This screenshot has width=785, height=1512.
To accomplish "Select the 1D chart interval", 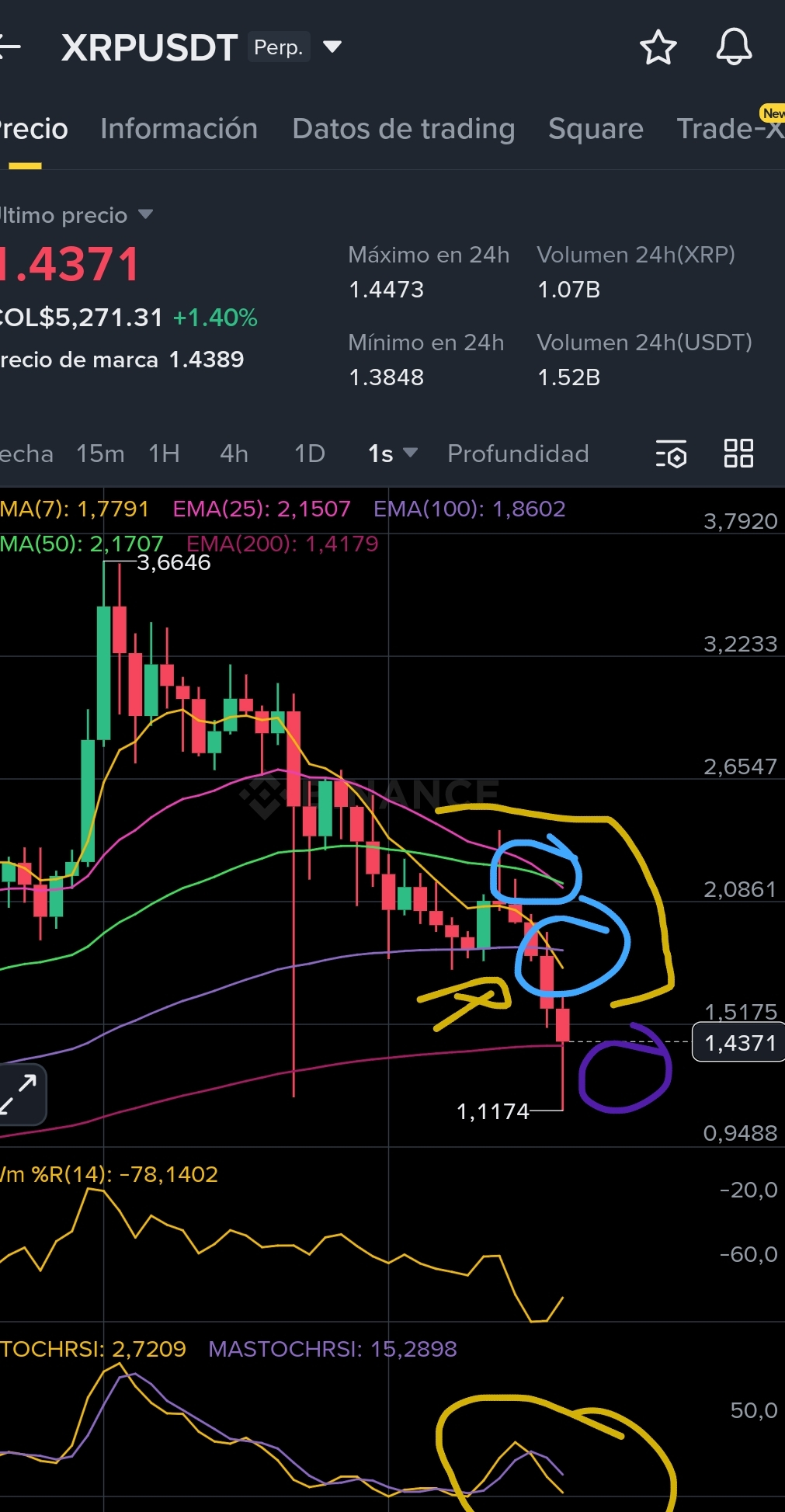I will click(x=309, y=454).
